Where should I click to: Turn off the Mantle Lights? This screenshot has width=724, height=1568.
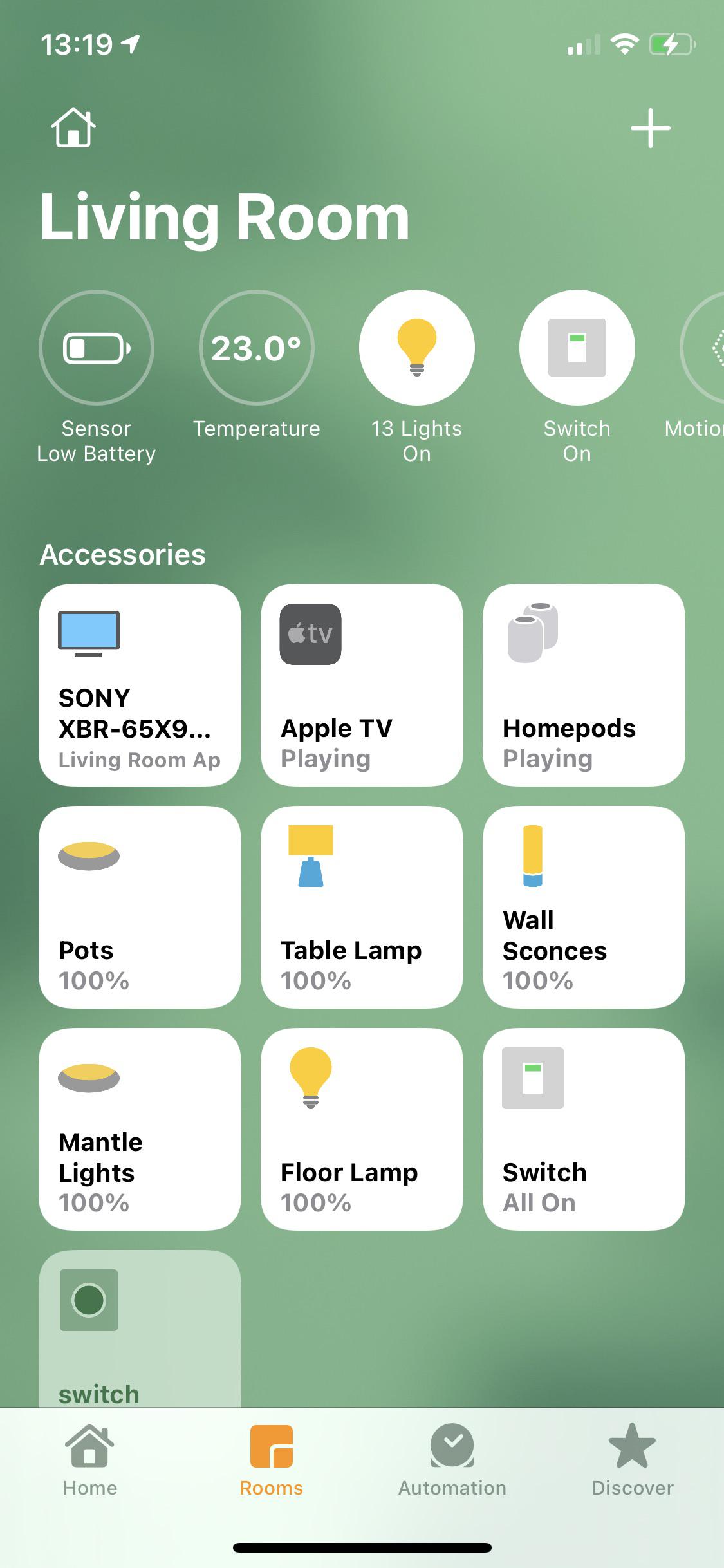point(140,1129)
